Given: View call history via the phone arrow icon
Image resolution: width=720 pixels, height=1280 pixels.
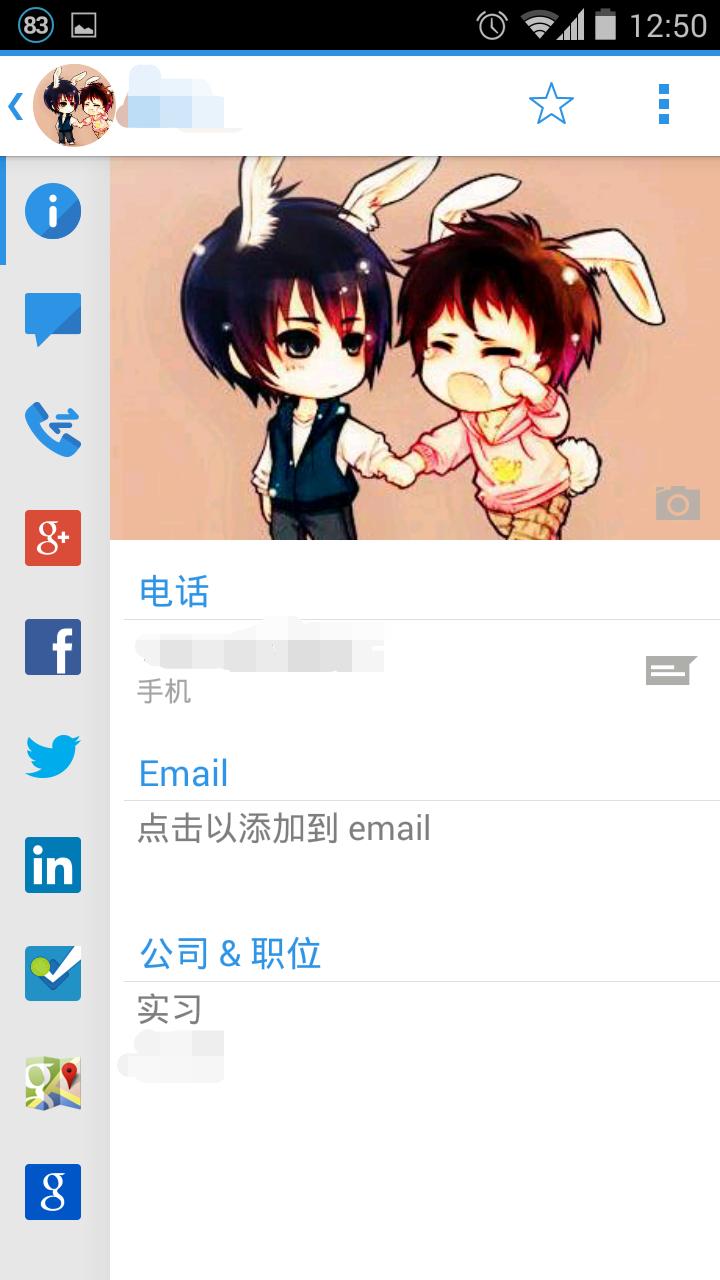Looking at the screenshot, I should [x=52, y=429].
